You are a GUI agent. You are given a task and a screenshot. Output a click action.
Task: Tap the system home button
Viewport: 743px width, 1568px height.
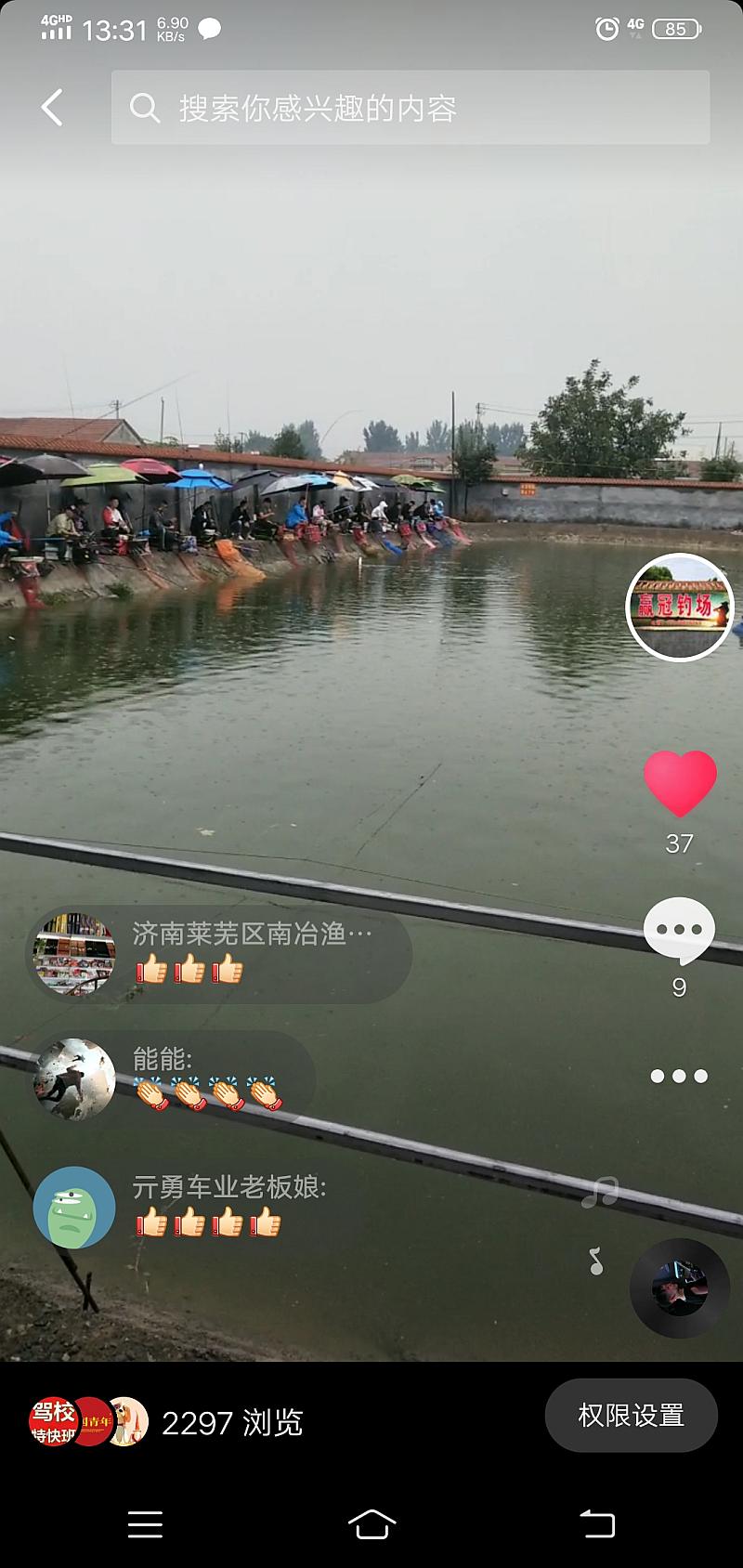point(371,1524)
